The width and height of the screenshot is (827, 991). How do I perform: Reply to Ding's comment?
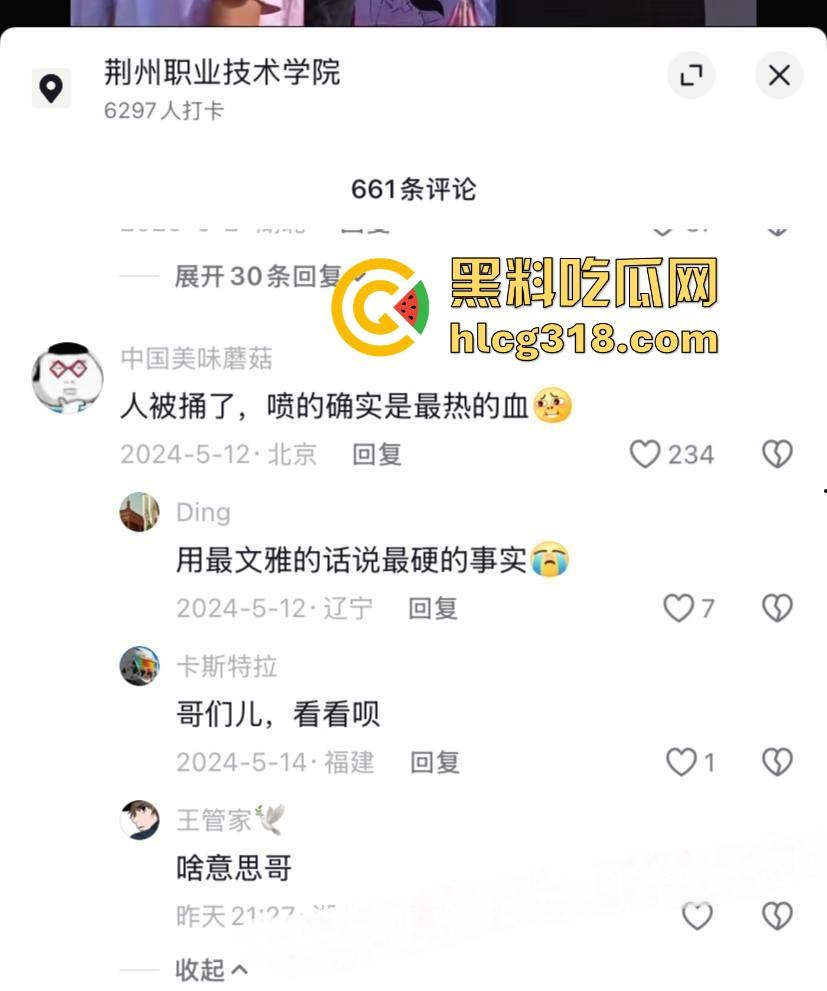[x=433, y=608]
